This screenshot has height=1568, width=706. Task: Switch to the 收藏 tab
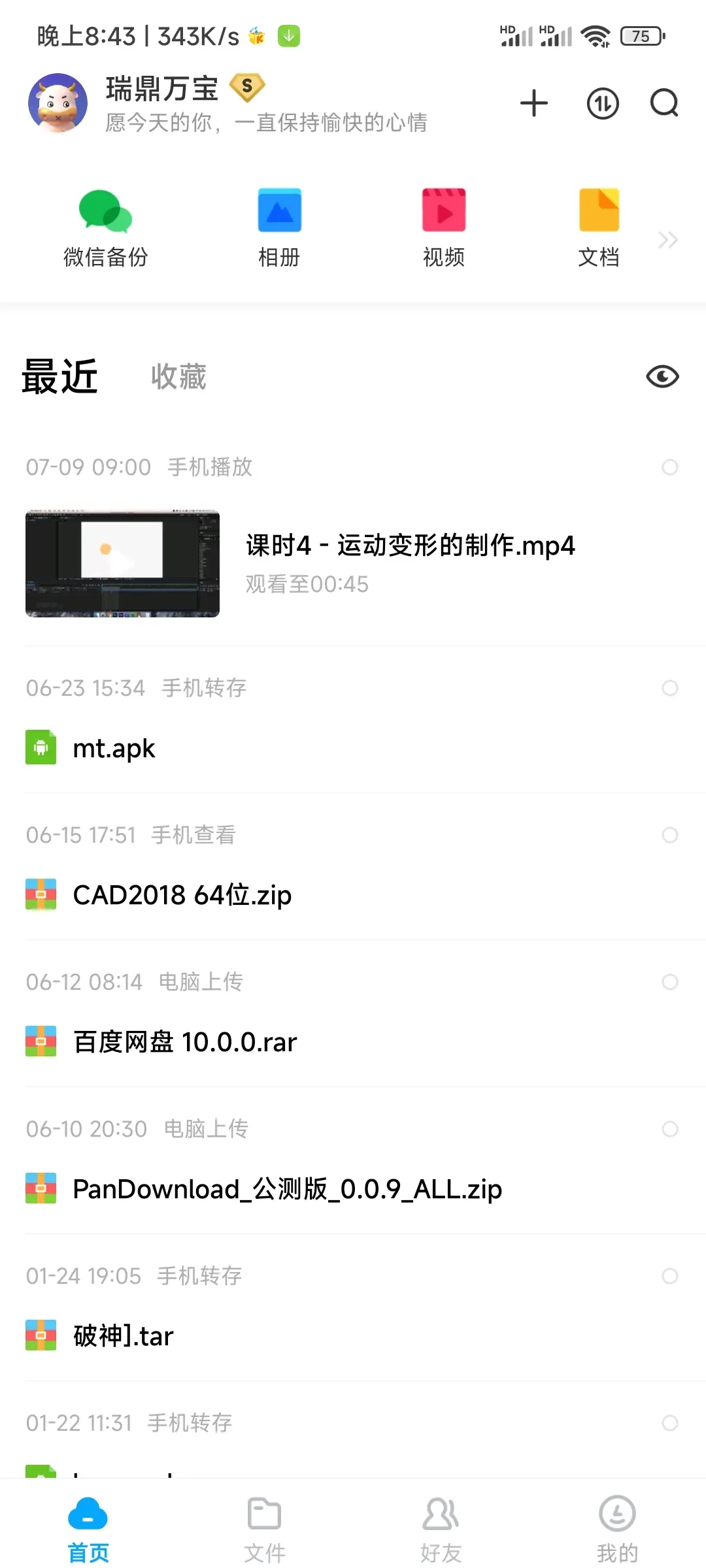tap(178, 377)
